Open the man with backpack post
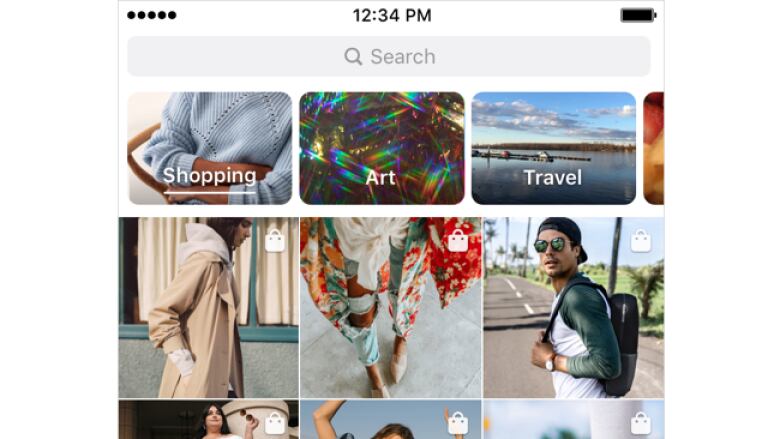This screenshot has height=439, width=780. [572, 307]
